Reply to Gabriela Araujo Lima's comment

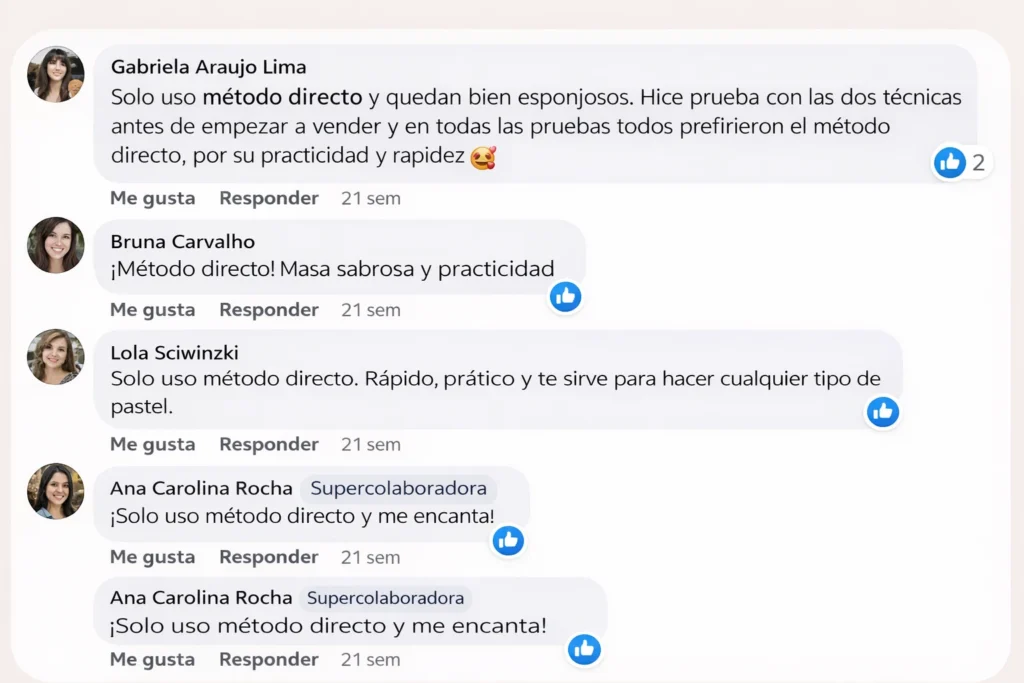(x=269, y=198)
